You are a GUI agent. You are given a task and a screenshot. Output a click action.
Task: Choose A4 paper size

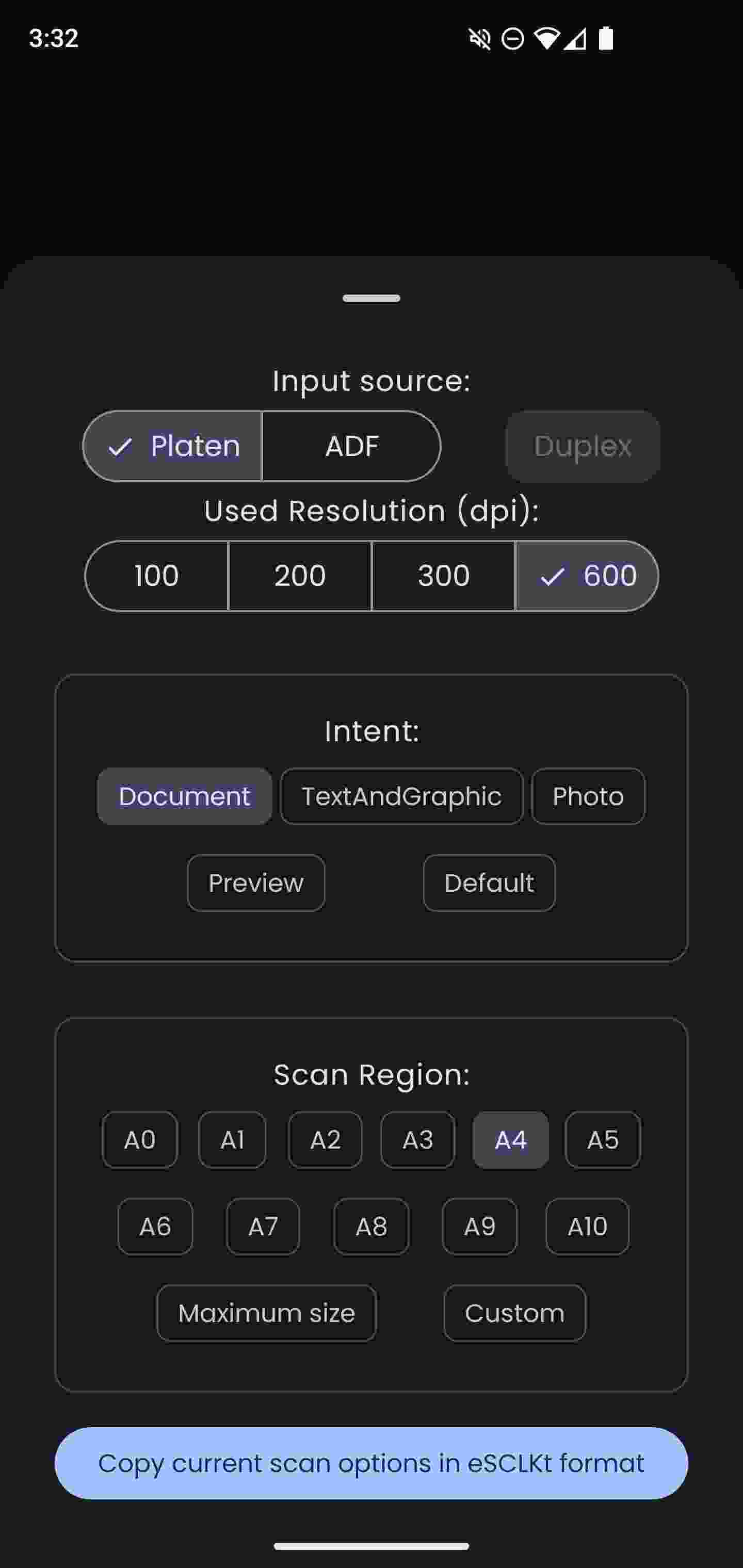[510, 1139]
